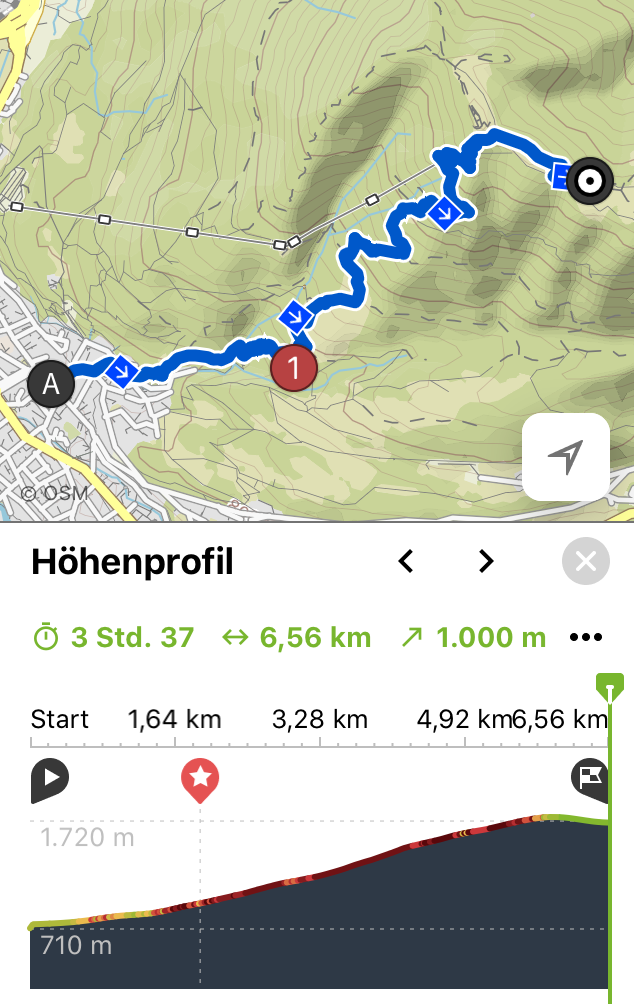
Task: Tap the green position handle in profile
Action: click(610, 687)
